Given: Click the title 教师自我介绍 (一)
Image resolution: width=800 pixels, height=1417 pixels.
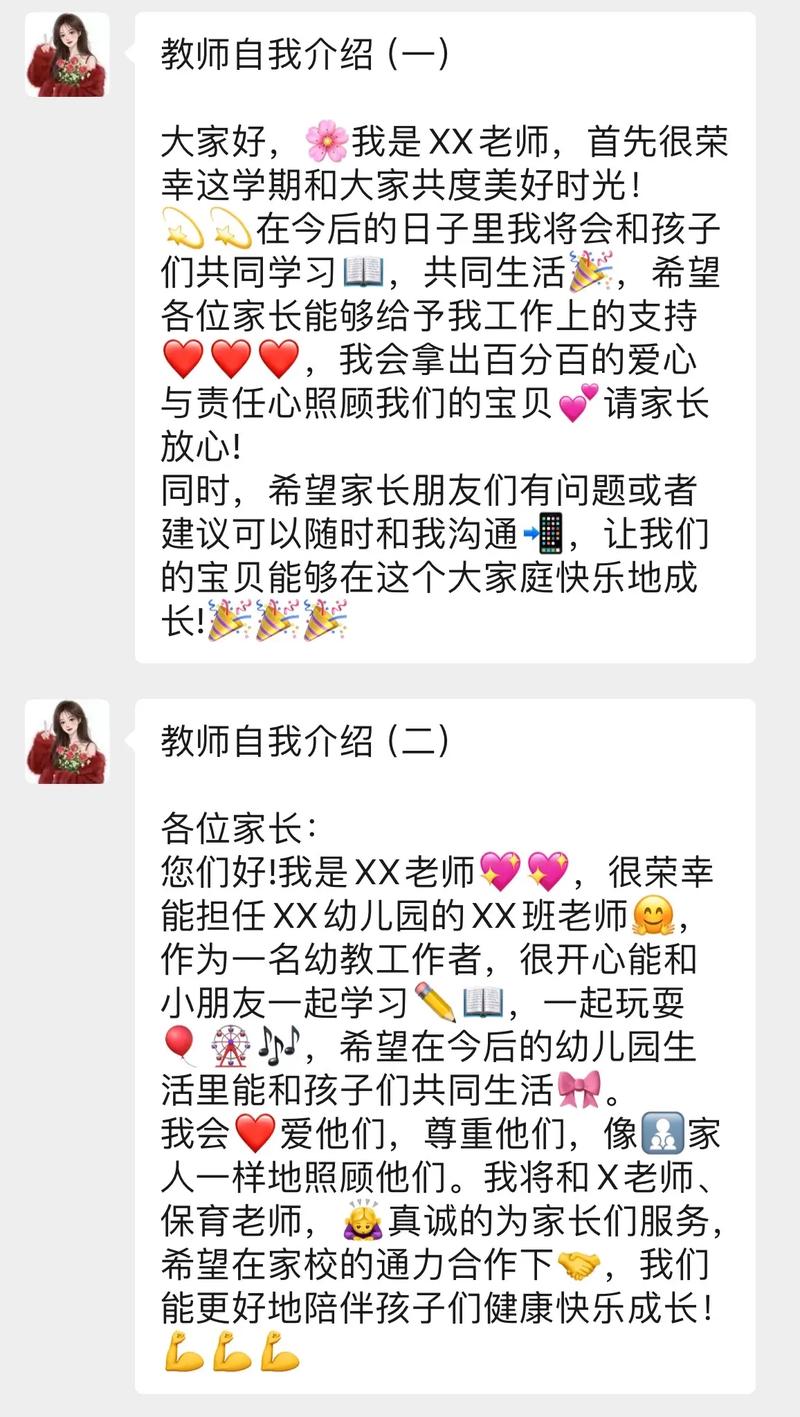Looking at the screenshot, I should [x=300, y=52].
